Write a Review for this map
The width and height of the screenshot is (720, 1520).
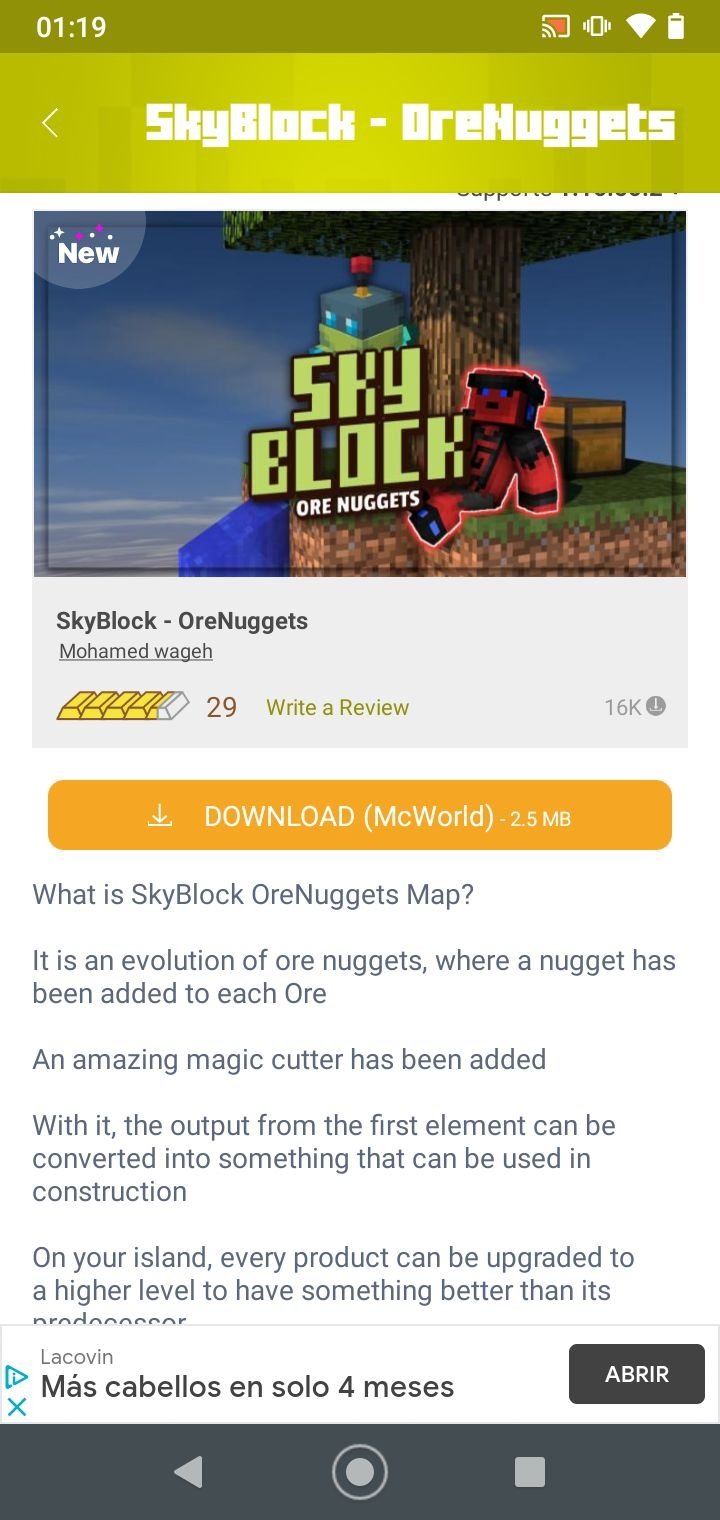337,707
